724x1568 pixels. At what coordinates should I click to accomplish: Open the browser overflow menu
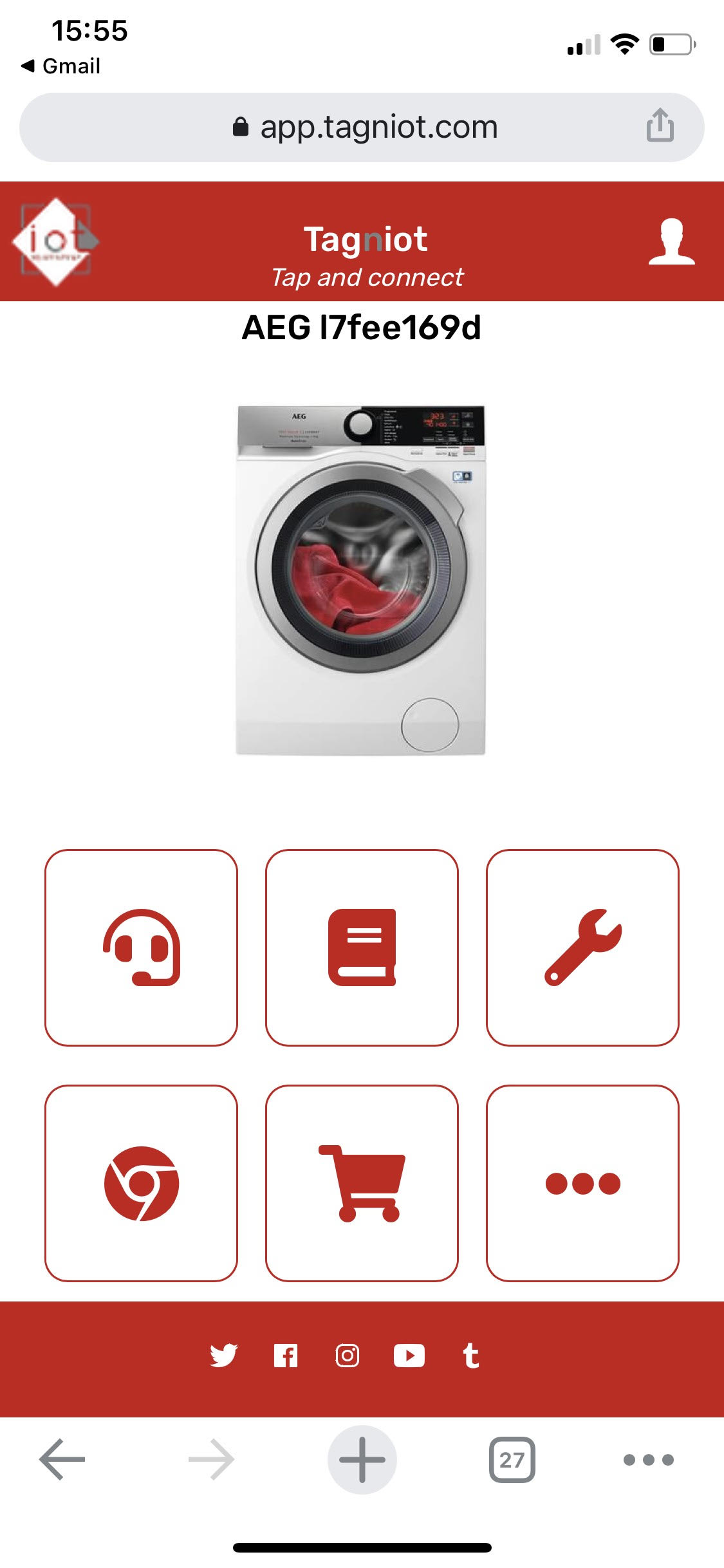(x=648, y=1459)
